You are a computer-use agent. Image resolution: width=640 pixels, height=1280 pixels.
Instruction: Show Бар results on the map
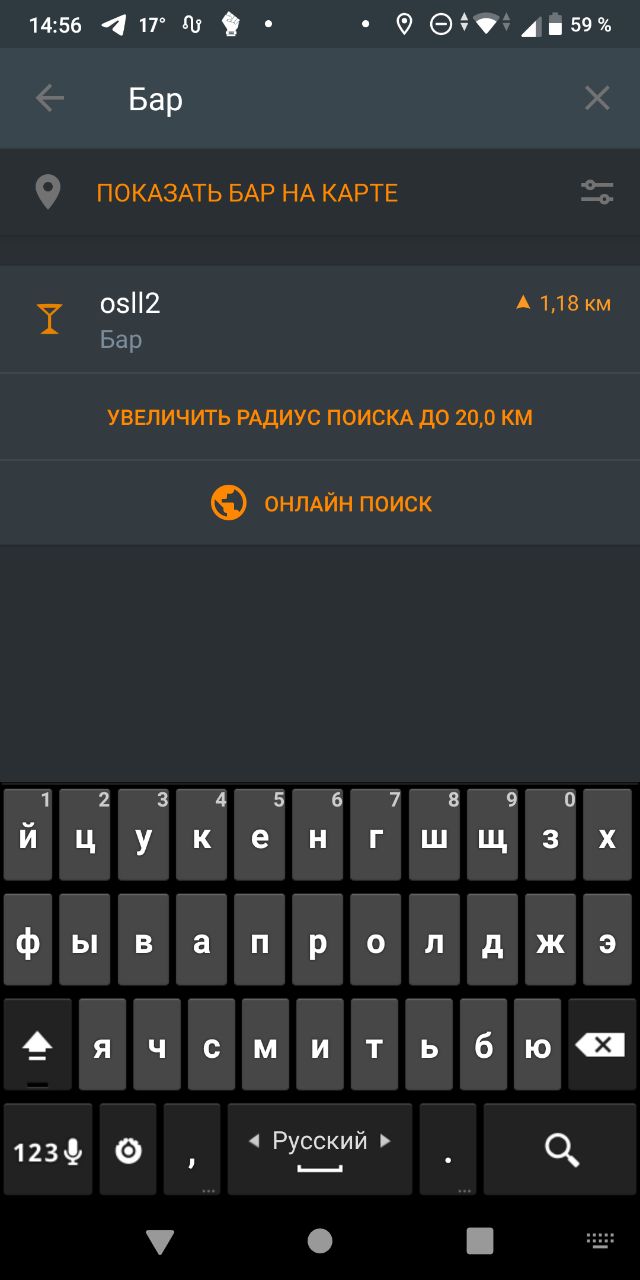247,193
